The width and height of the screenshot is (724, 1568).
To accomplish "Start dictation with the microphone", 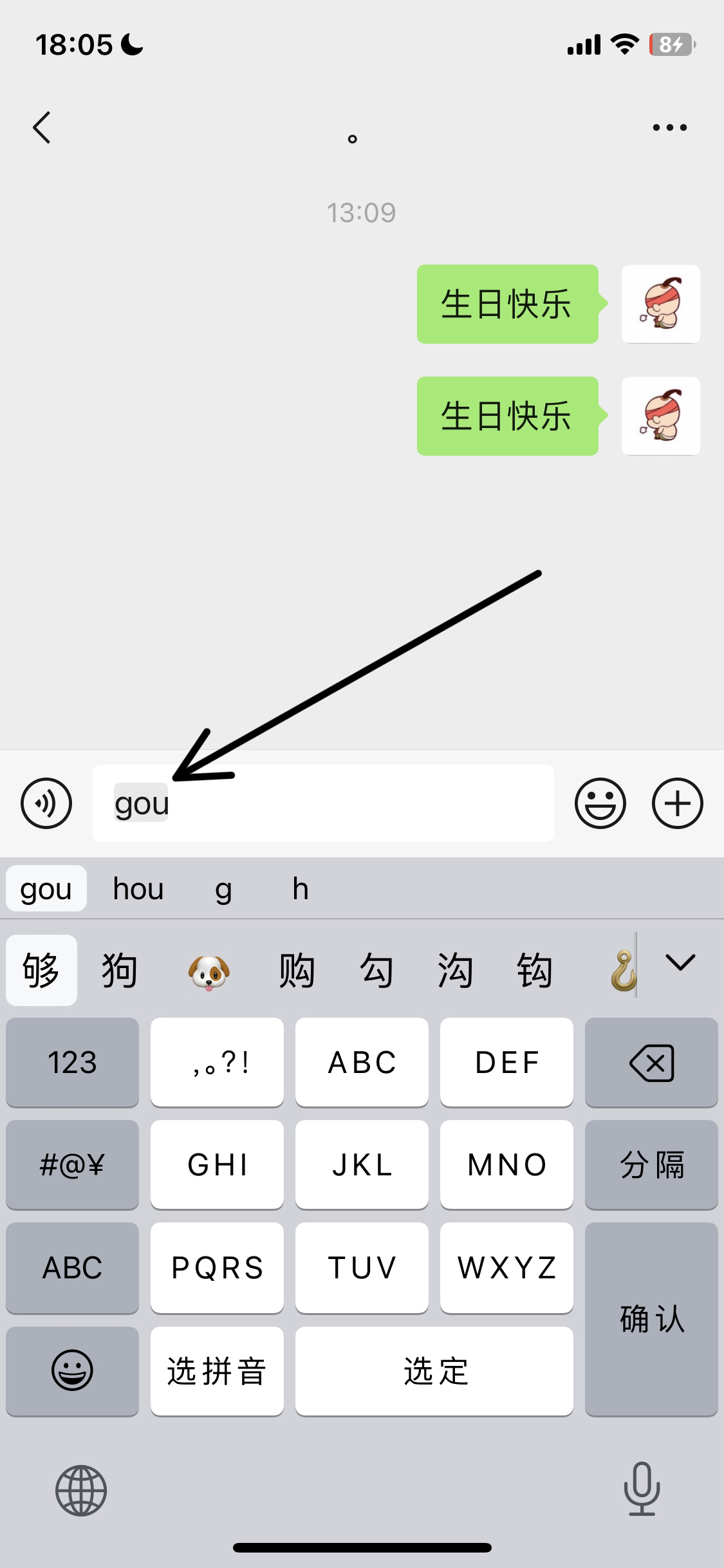I will (x=642, y=1489).
